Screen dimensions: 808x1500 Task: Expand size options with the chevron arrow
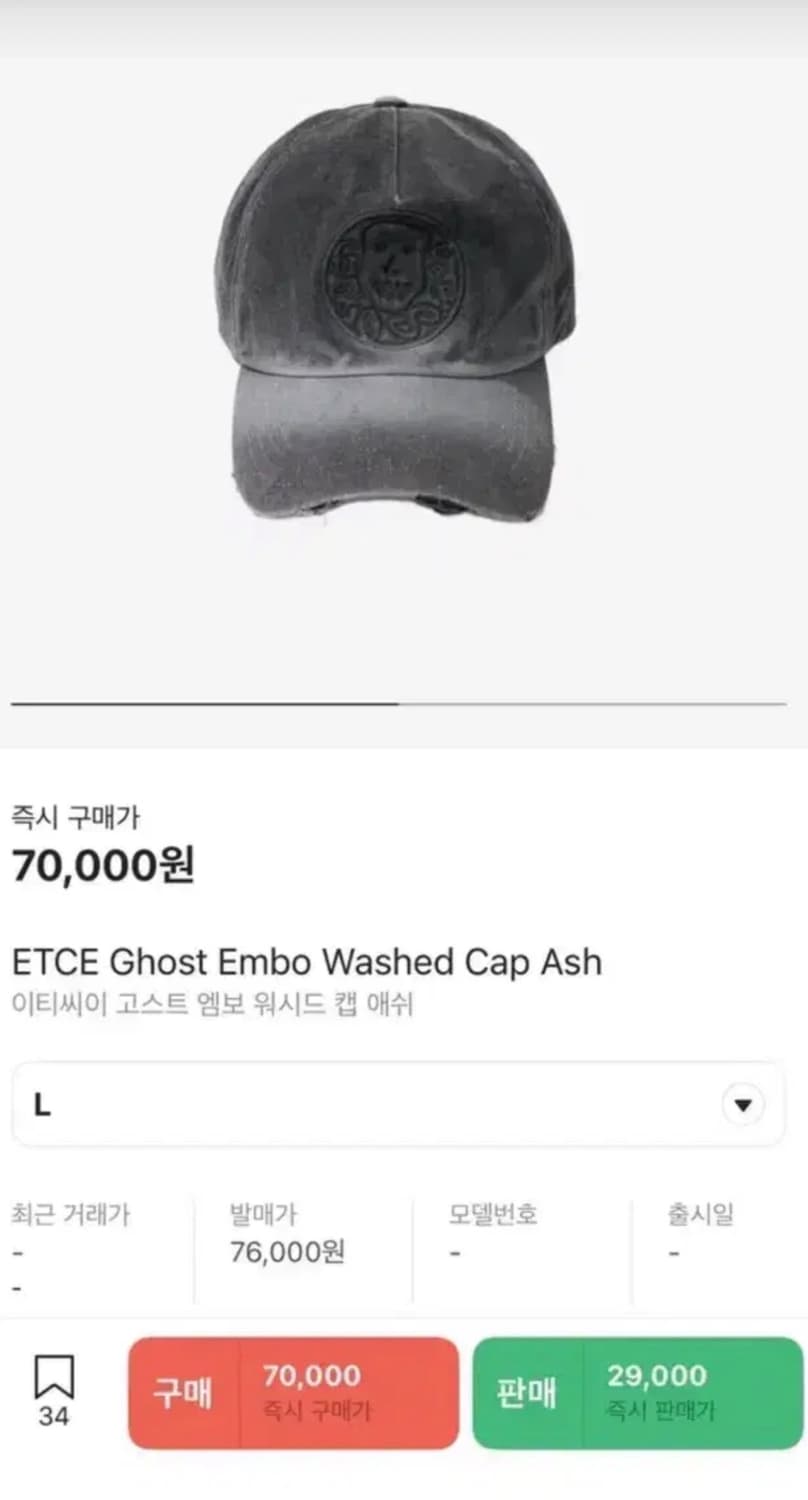[742, 1103]
